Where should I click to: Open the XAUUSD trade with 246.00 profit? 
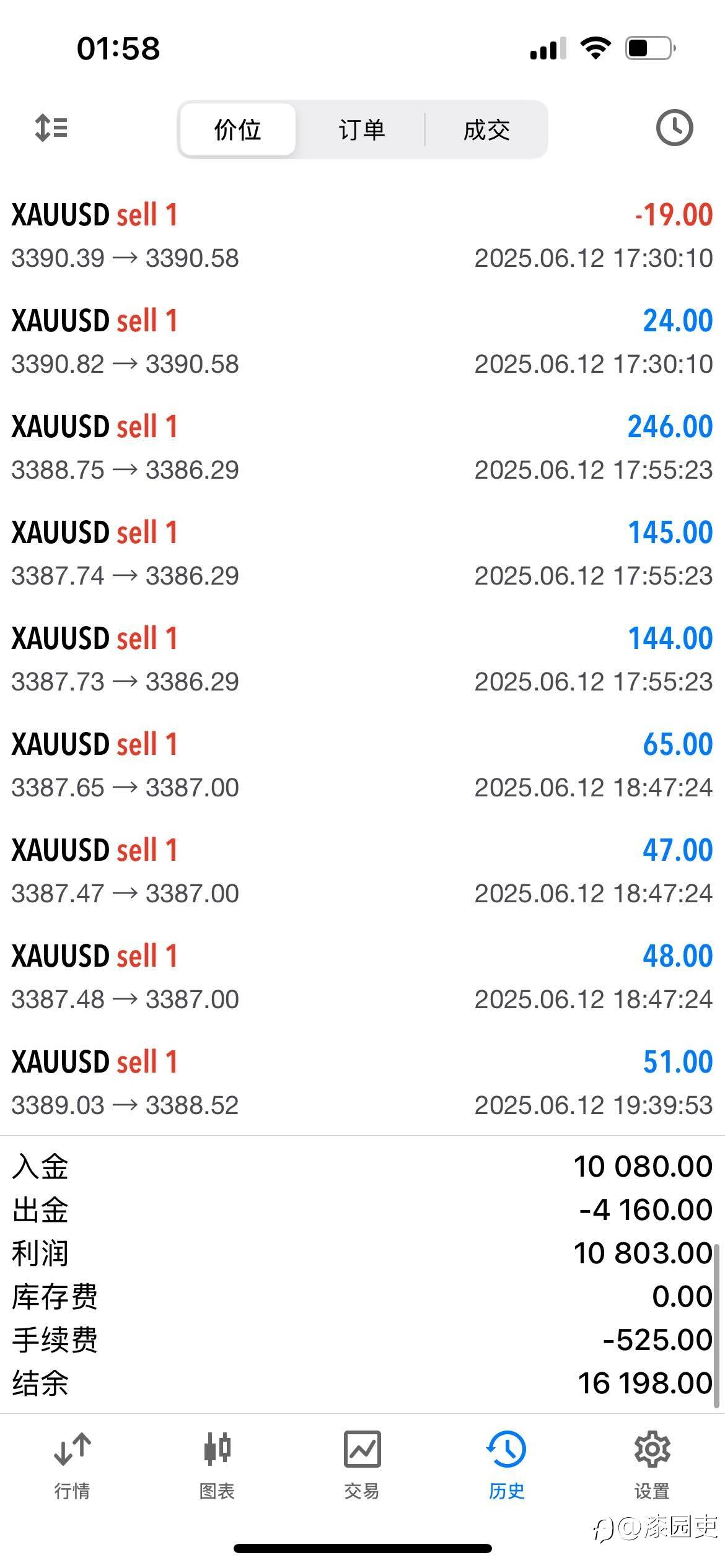pos(362,448)
